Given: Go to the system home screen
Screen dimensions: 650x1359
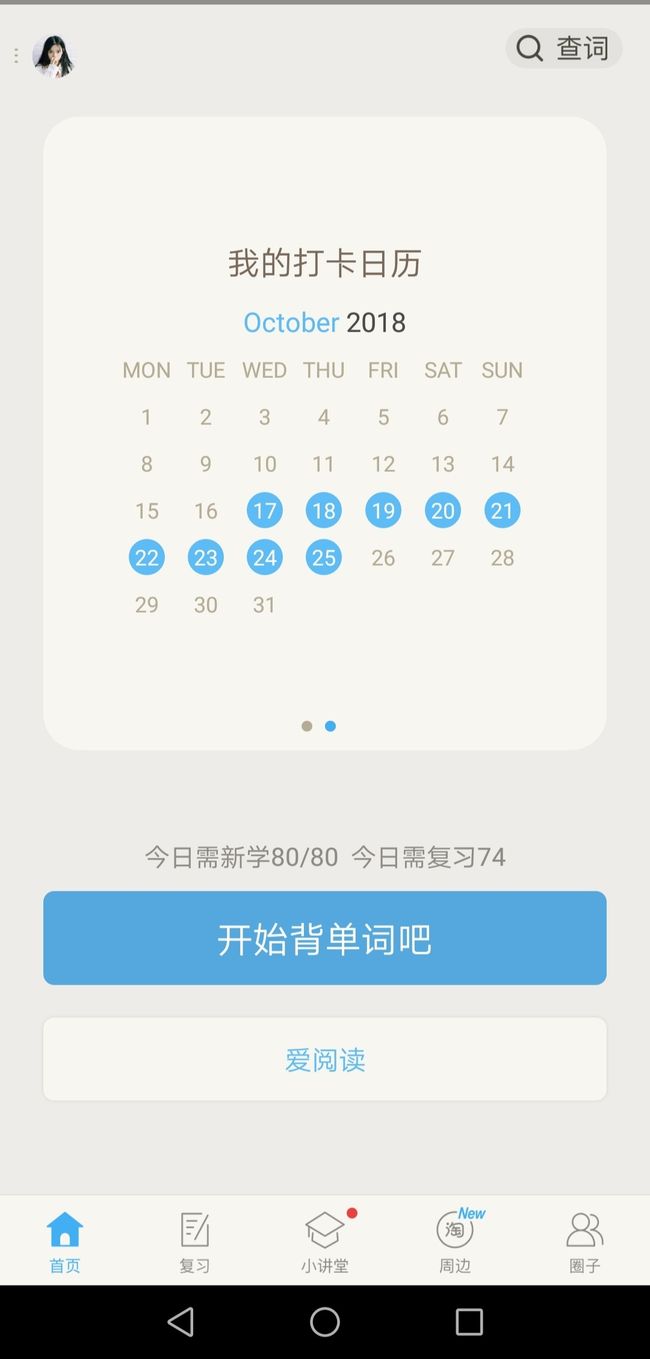Looking at the screenshot, I should pos(325,1322).
